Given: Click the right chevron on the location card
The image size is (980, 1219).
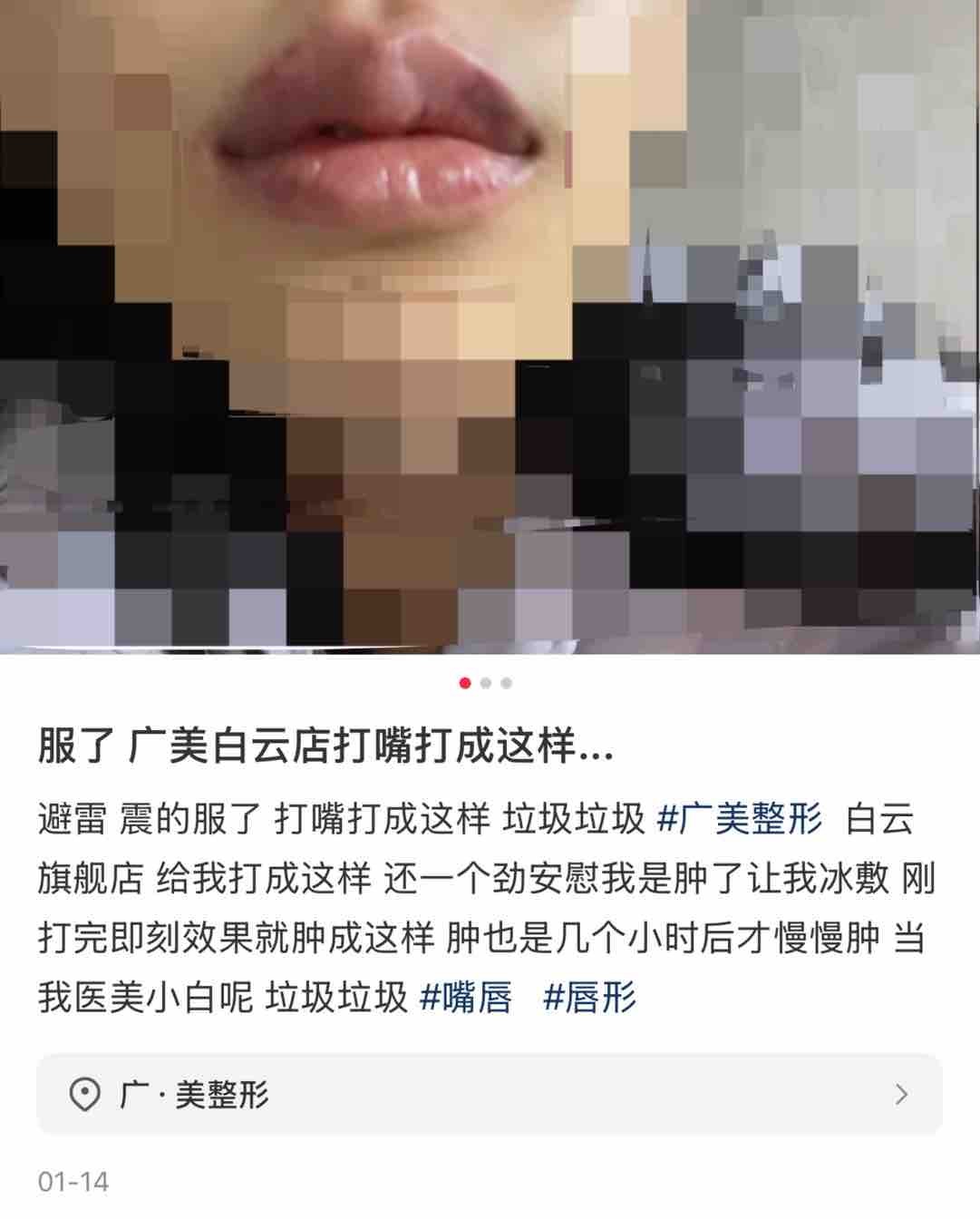Looking at the screenshot, I should click(x=899, y=1092).
